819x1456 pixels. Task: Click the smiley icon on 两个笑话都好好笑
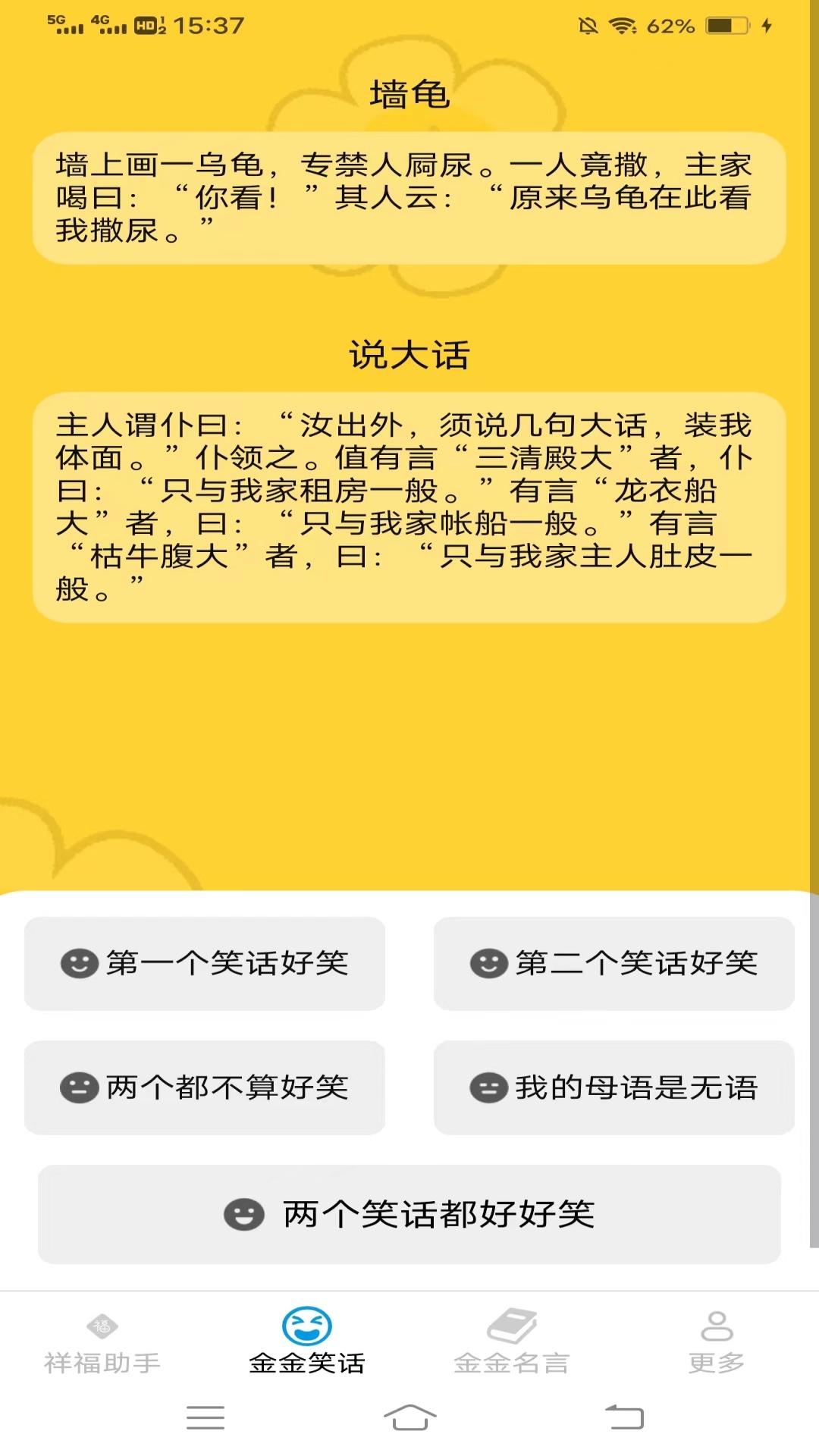244,1213
